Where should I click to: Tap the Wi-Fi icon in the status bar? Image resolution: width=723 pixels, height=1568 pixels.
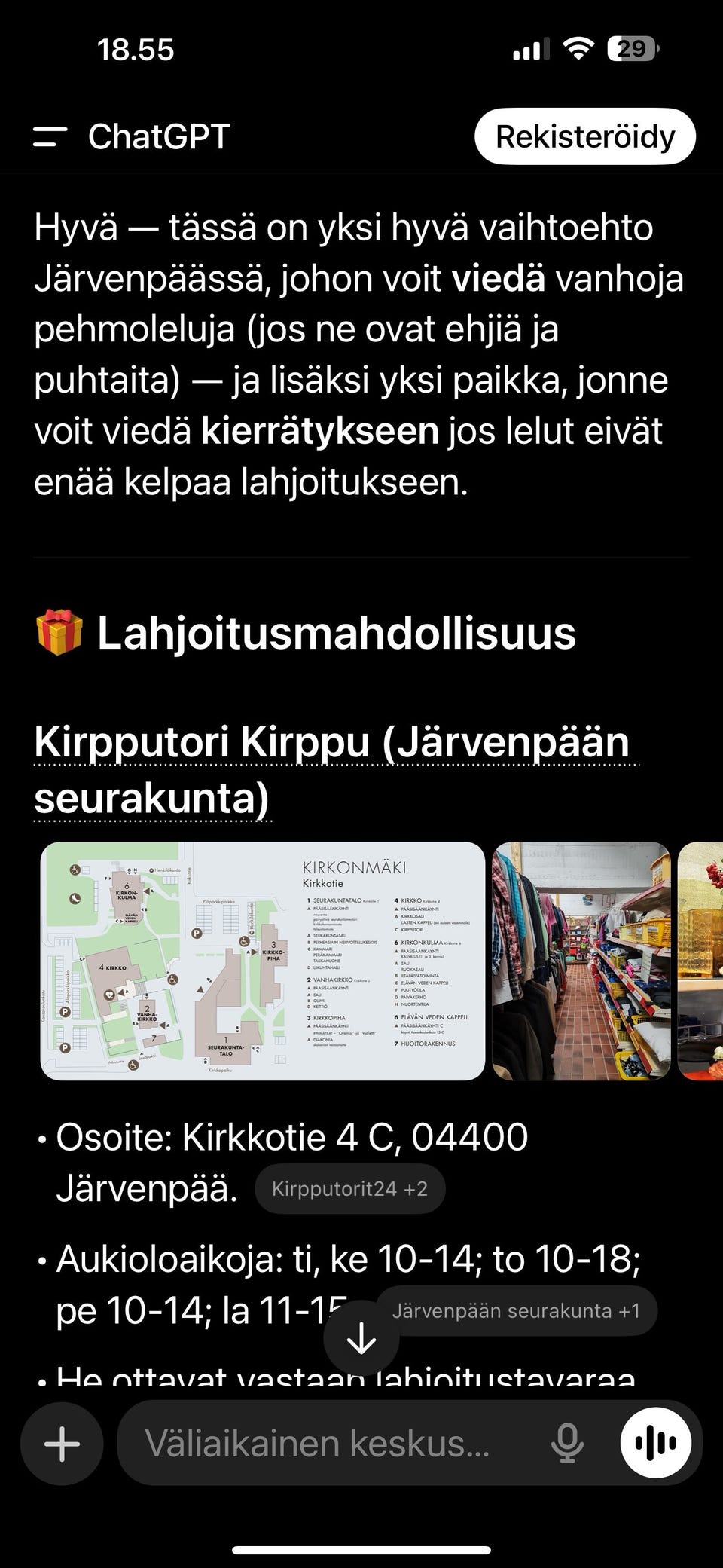pyautogui.click(x=579, y=47)
